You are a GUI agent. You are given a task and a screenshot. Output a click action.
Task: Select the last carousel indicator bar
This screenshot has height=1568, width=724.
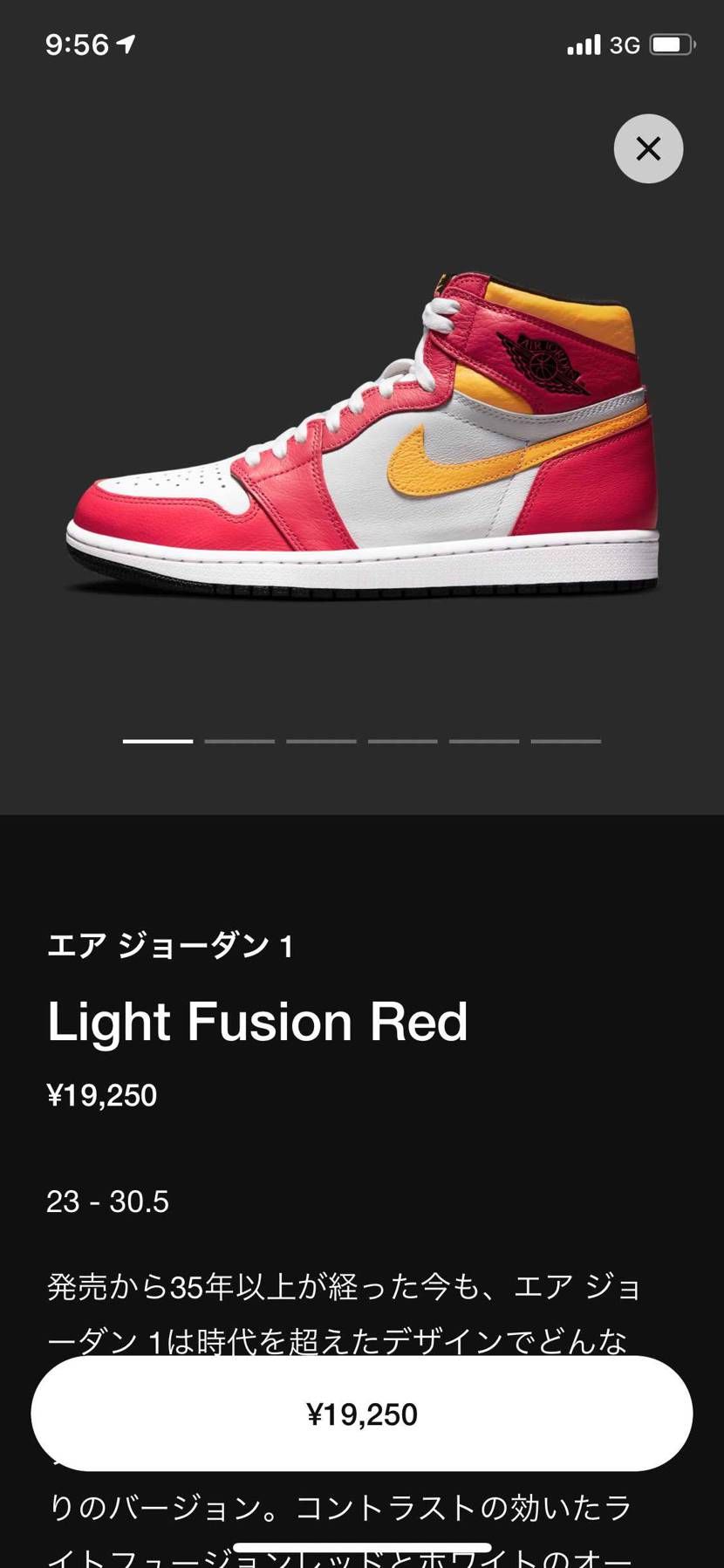pyautogui.click(x=564, y=740)
